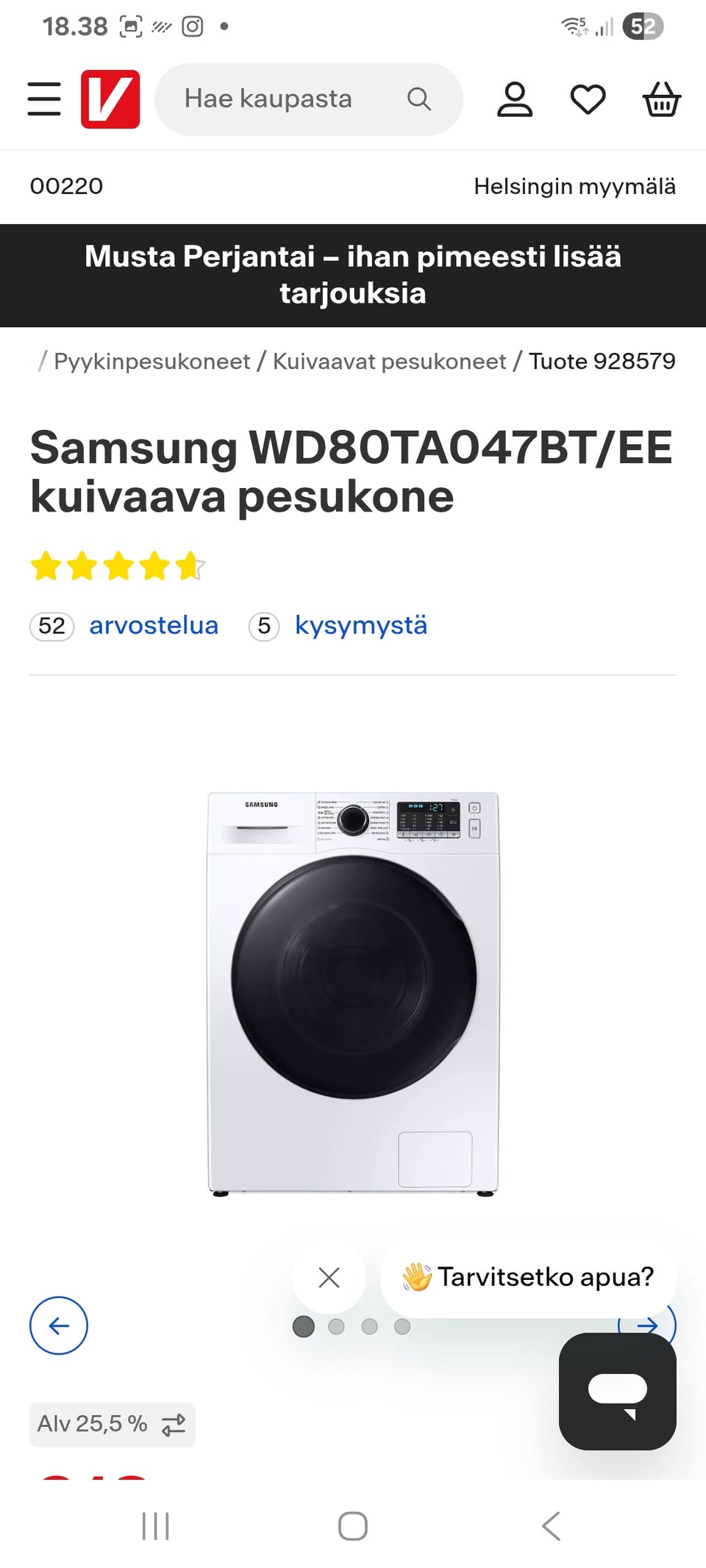The image size is (706, 1568).
Task: Toggle the Alv 25,5 % tax display
Action: [x=112, y=1424]
